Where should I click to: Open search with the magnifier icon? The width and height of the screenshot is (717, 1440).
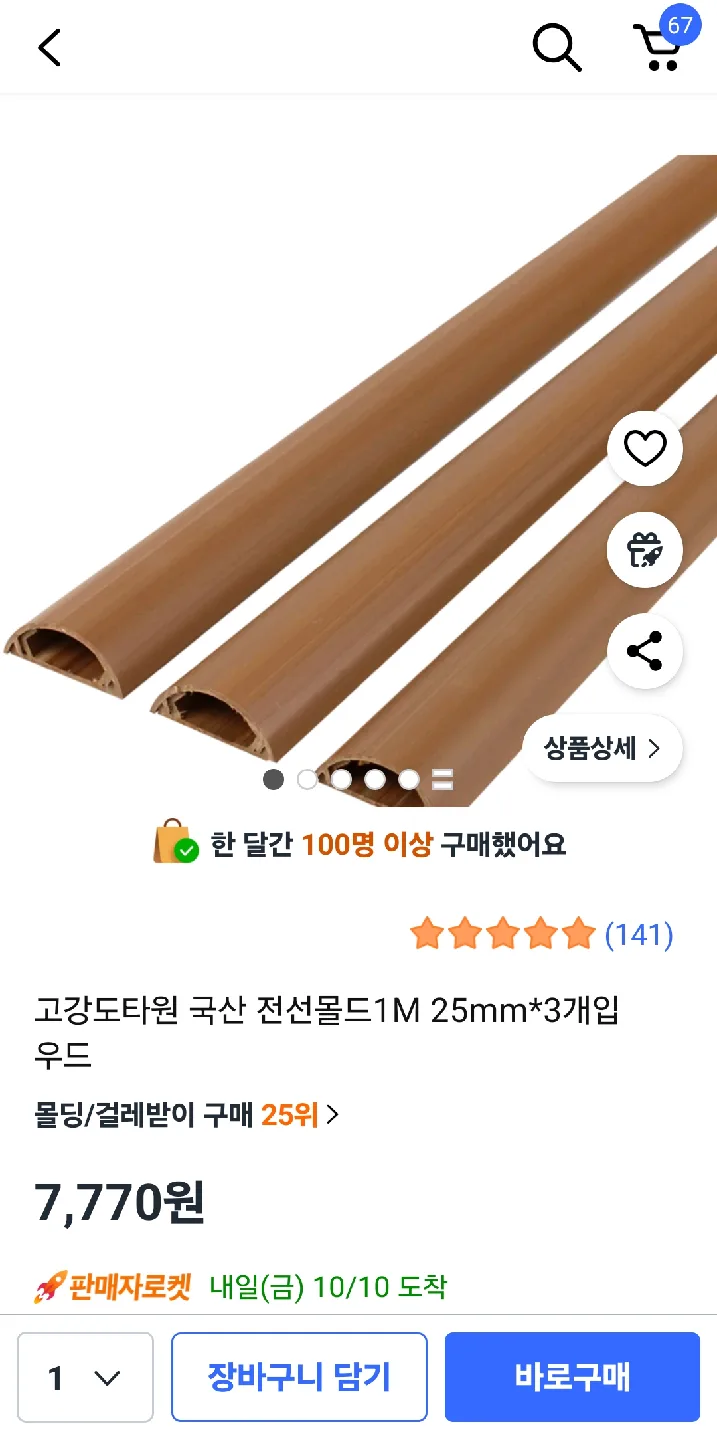click(x=556, y=47)
